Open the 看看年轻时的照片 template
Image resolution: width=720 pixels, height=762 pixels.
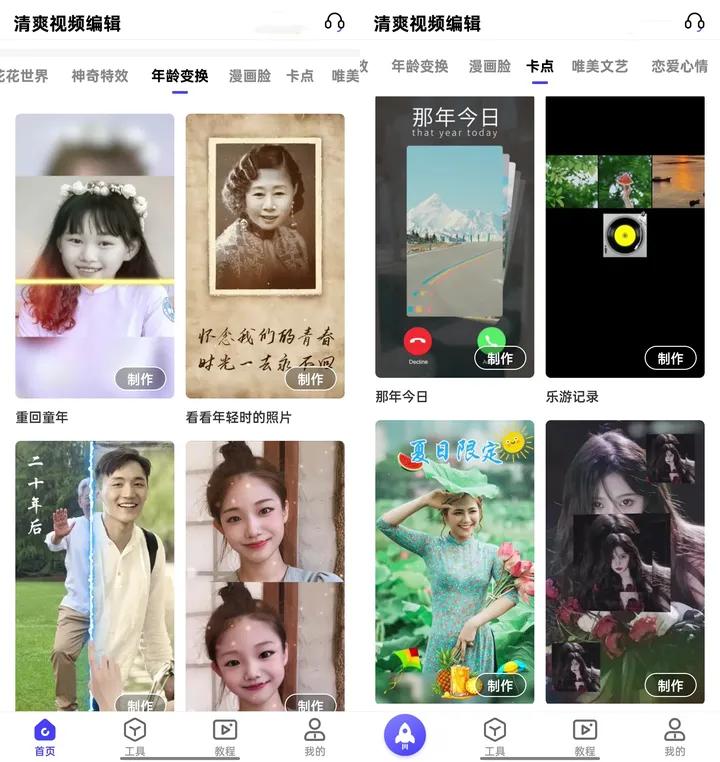coord(265,255)
